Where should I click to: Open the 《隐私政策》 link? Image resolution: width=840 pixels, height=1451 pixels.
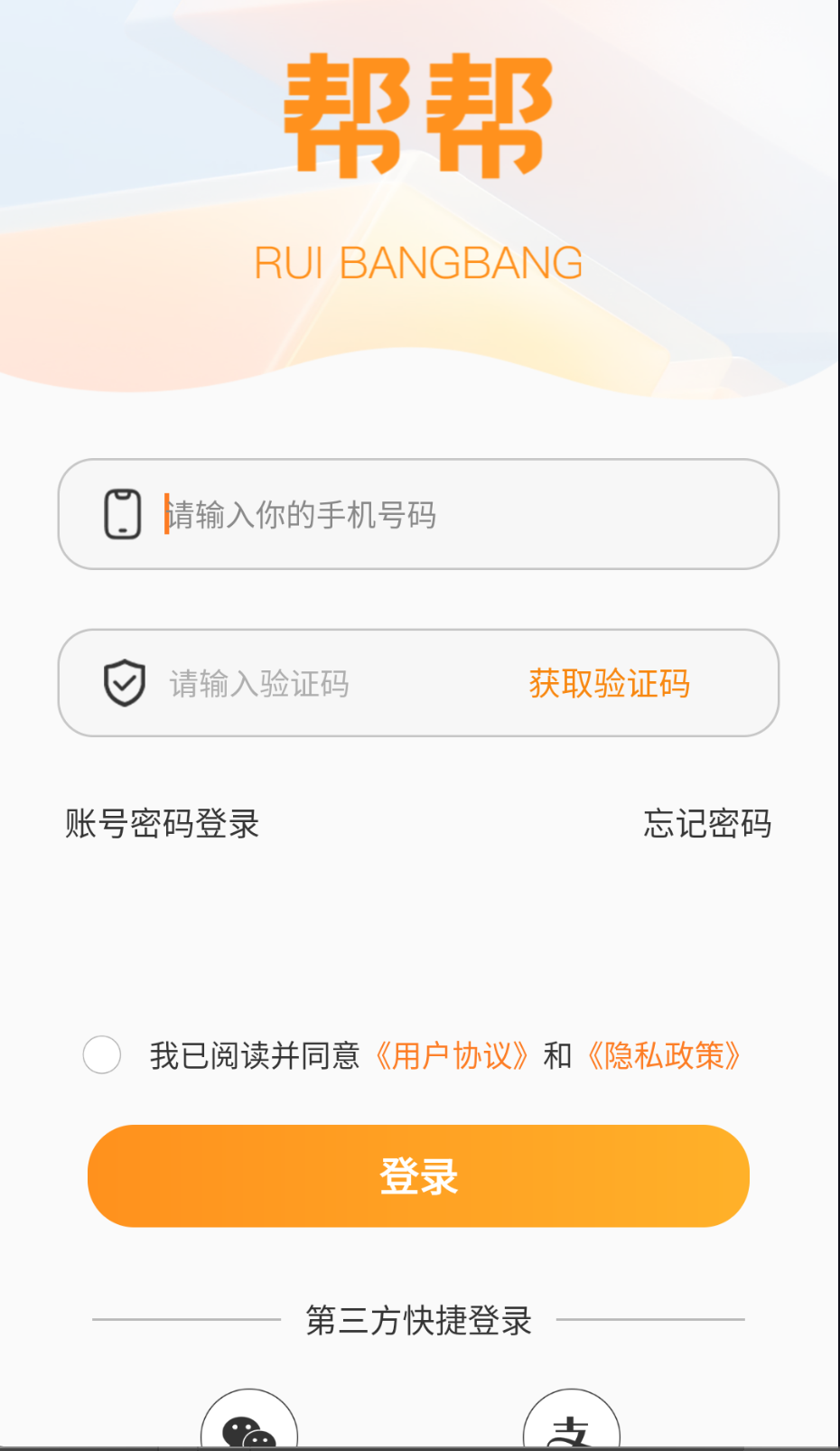pyautogui.click(x=664, y=1055)
